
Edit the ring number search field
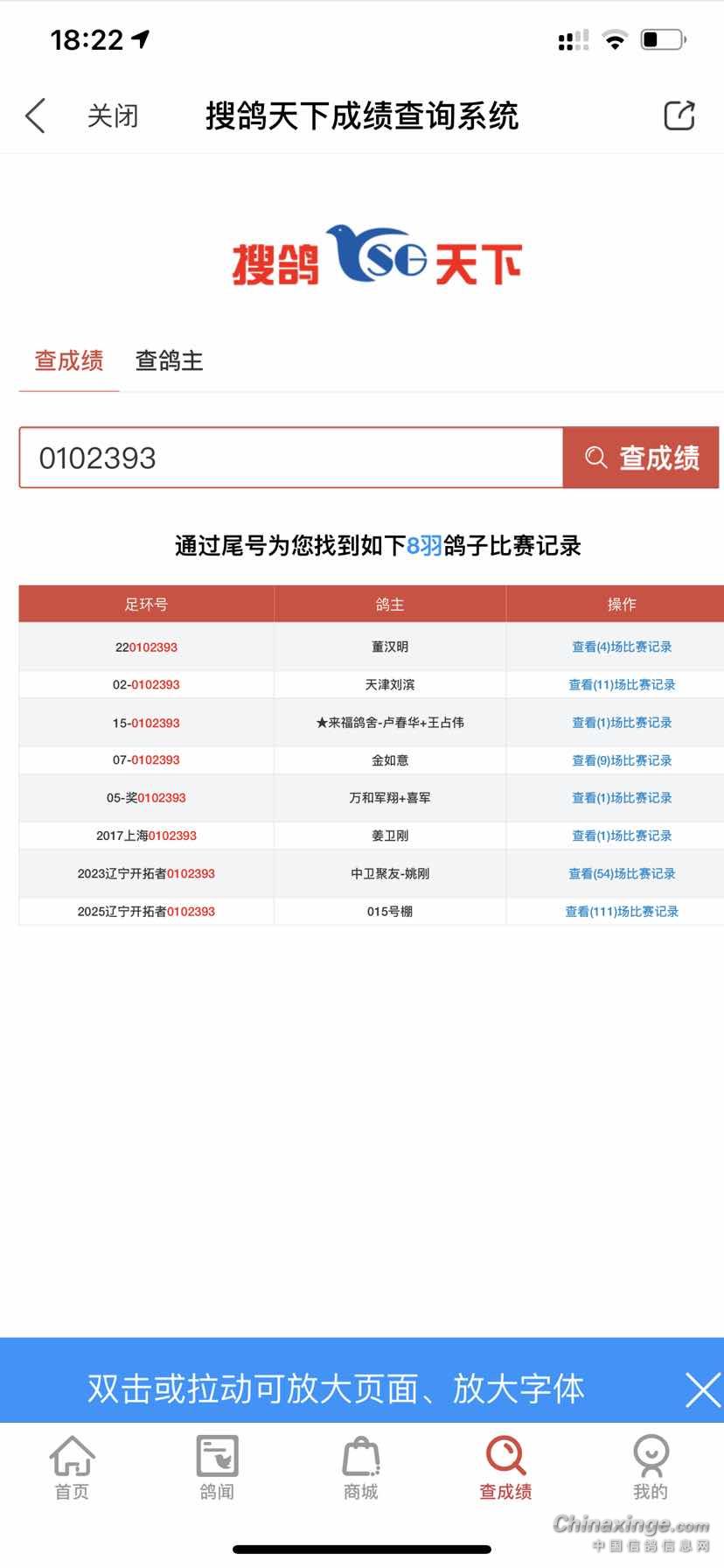coord(290,458)
